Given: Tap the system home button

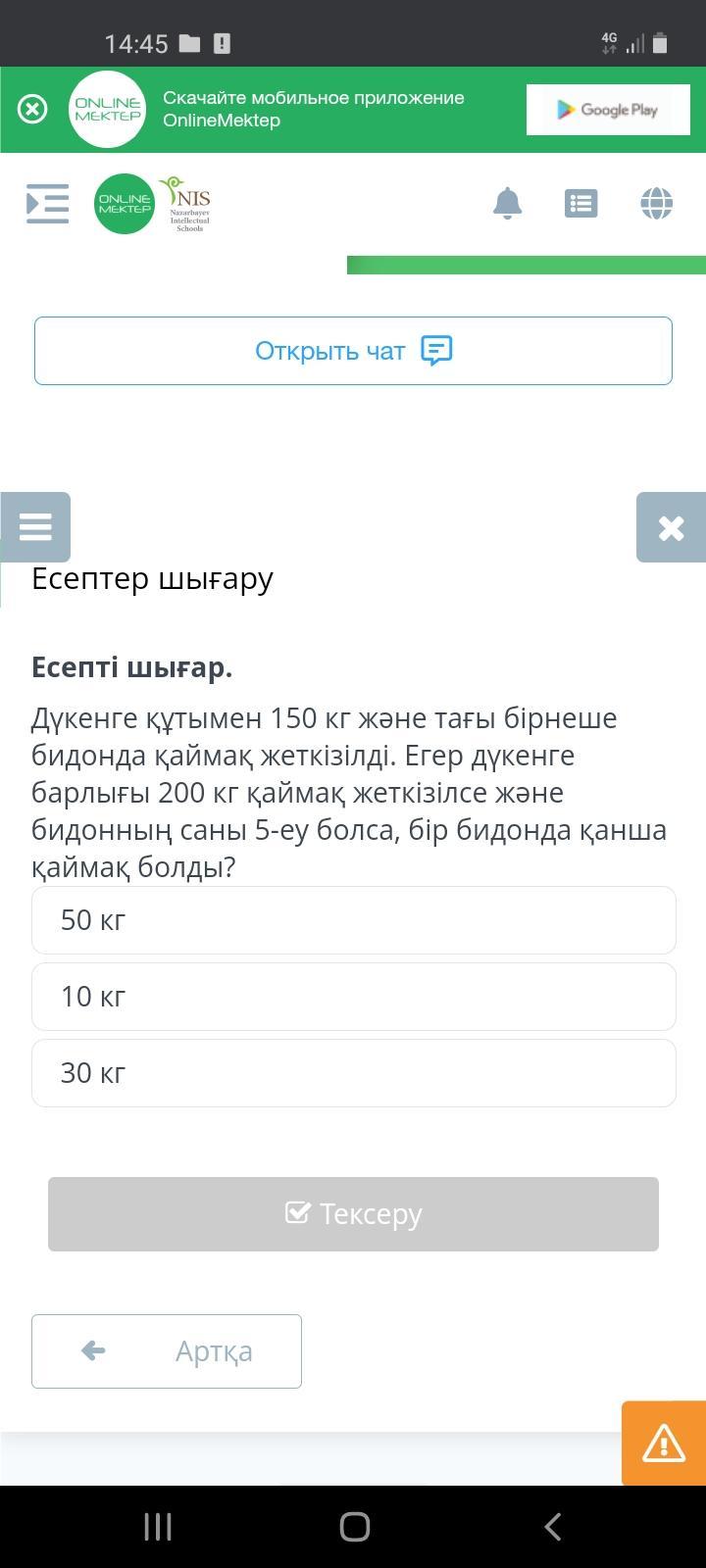Looking at the screenshot, I should point(354,1526).
